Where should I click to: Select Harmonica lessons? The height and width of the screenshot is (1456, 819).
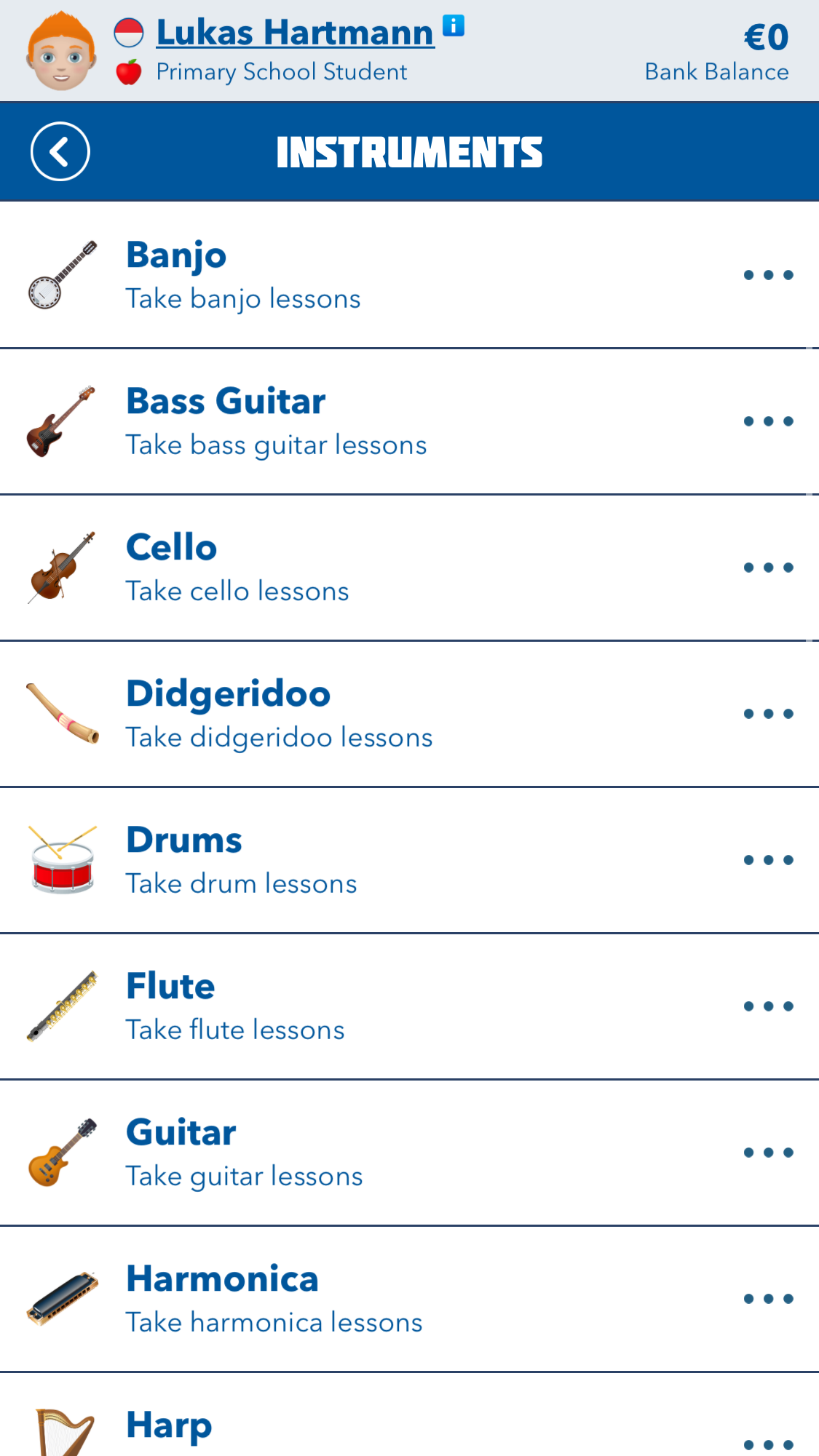pyautogui.click(x=408, y=1299)
